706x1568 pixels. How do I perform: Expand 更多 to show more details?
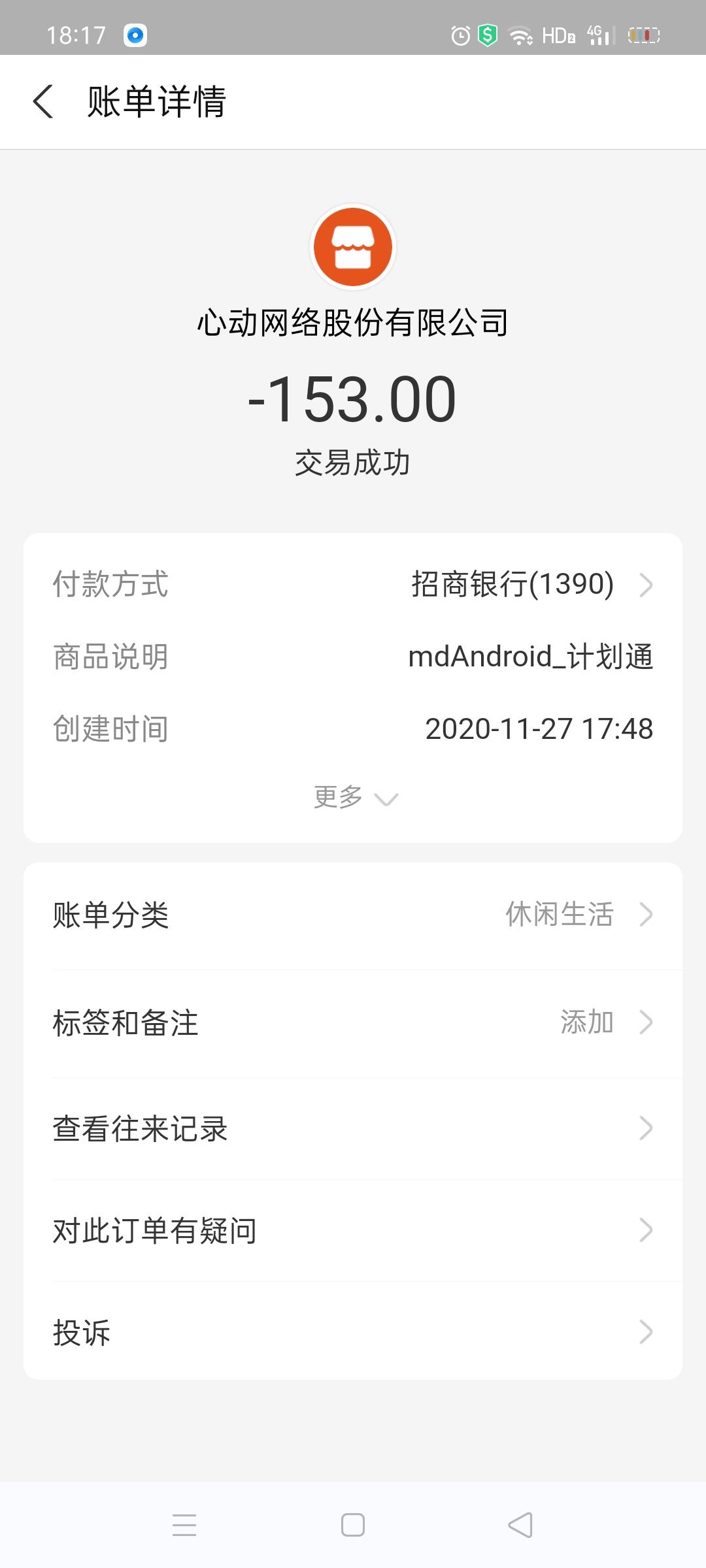click(x=354, y=798)
